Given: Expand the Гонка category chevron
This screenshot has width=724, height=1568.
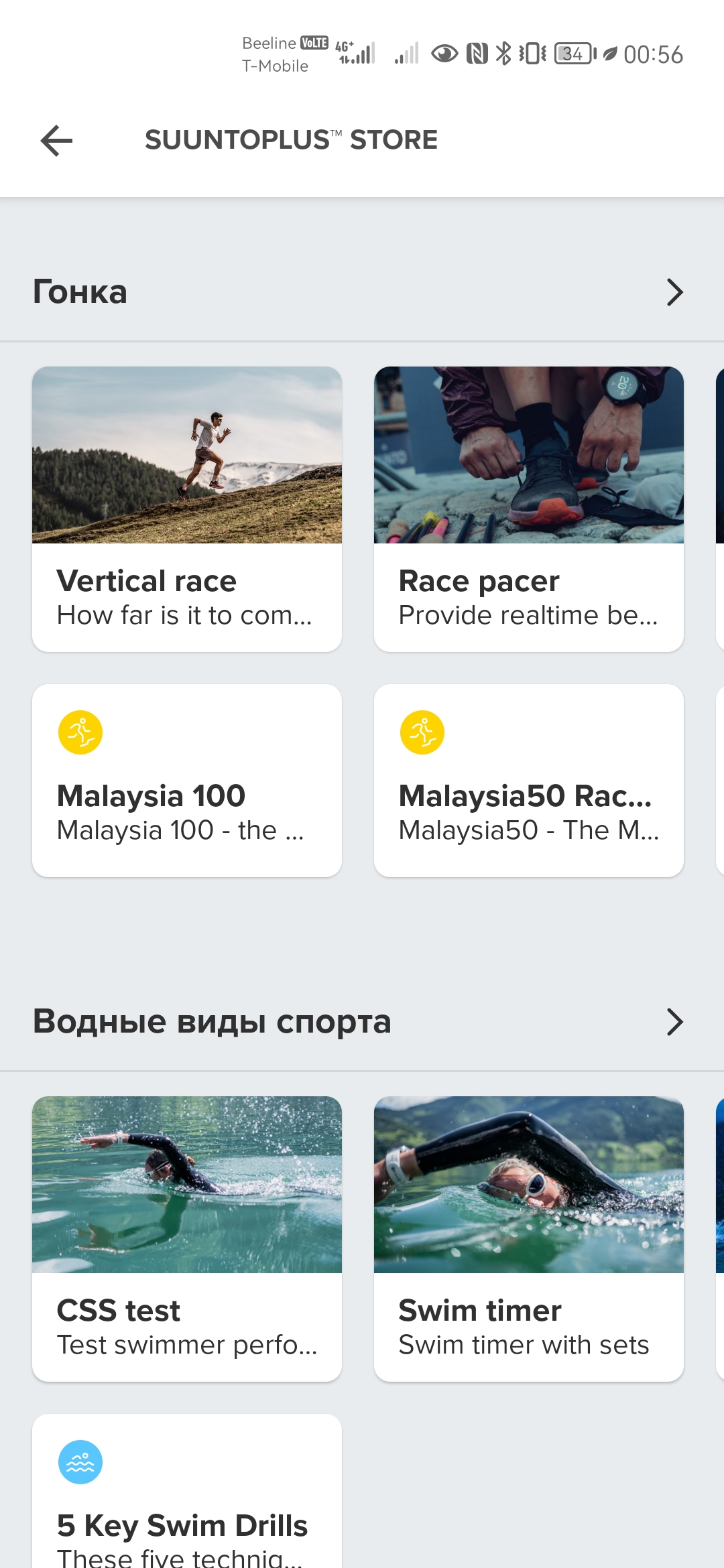Looking at the screenshot, I should tap(674, 292).
